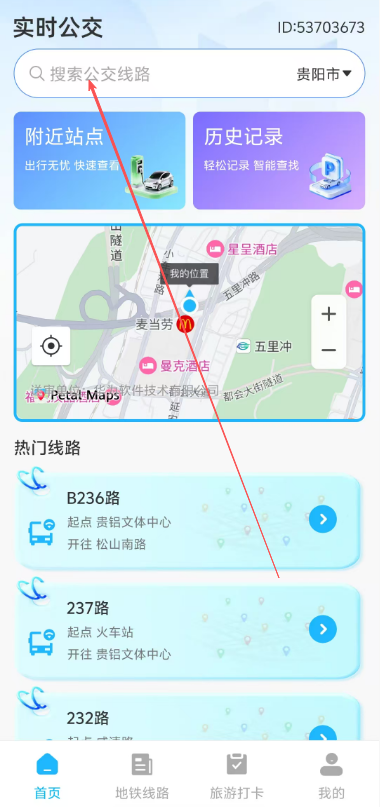Select the 星呈酒店 marker on map
The image size is (380, 807).
[242, 250]
